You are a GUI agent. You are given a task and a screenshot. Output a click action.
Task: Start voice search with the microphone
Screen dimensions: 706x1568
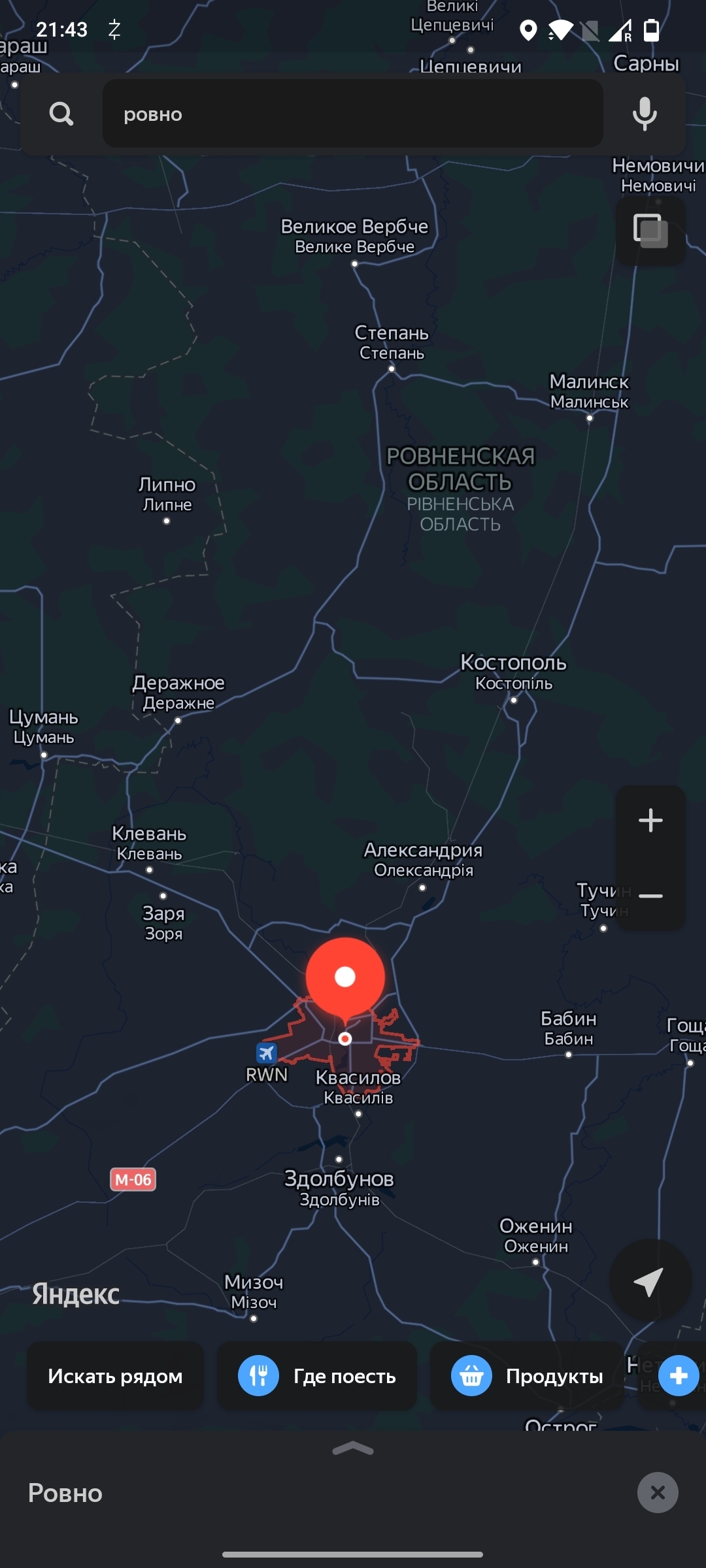click(645, 114)
